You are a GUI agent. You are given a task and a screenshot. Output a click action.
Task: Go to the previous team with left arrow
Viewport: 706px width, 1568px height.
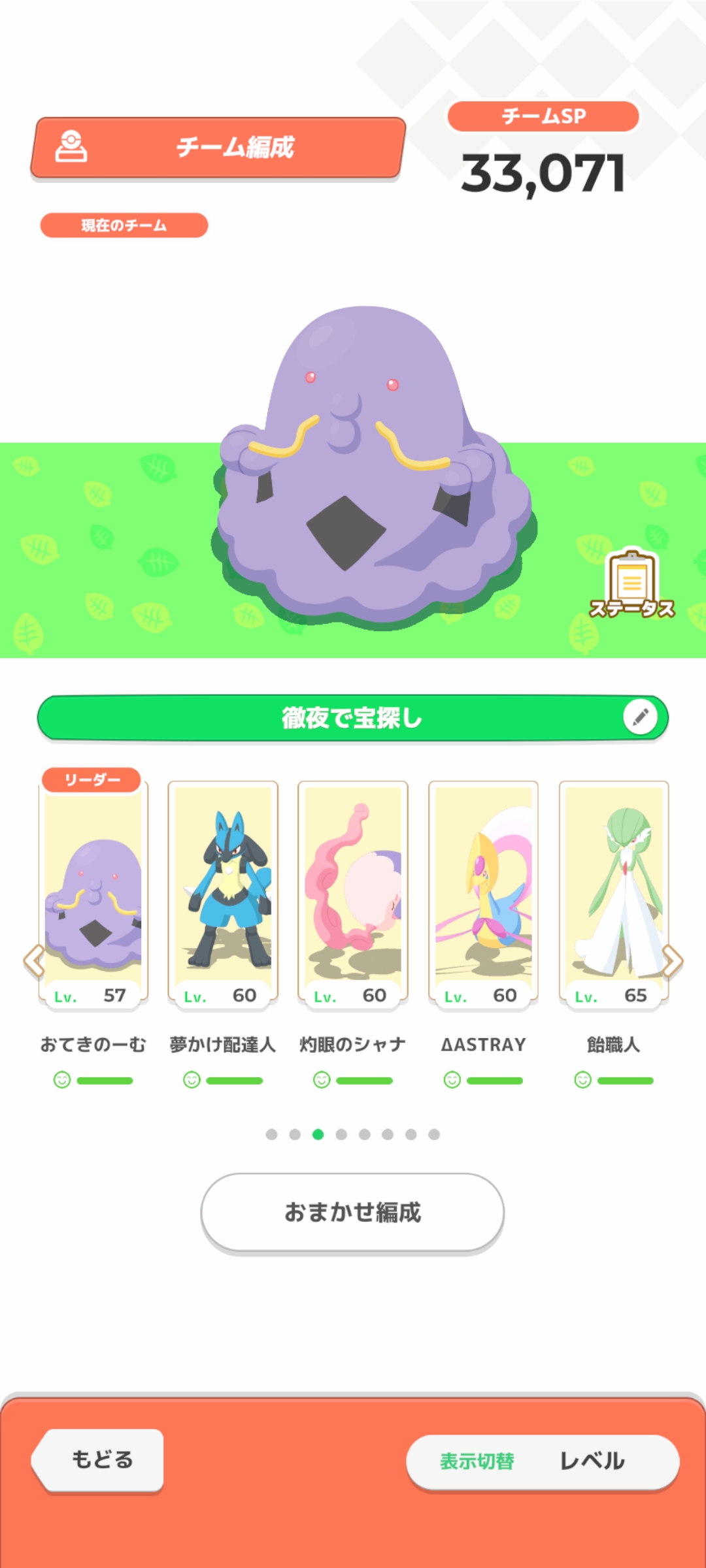tap(33, 961)
